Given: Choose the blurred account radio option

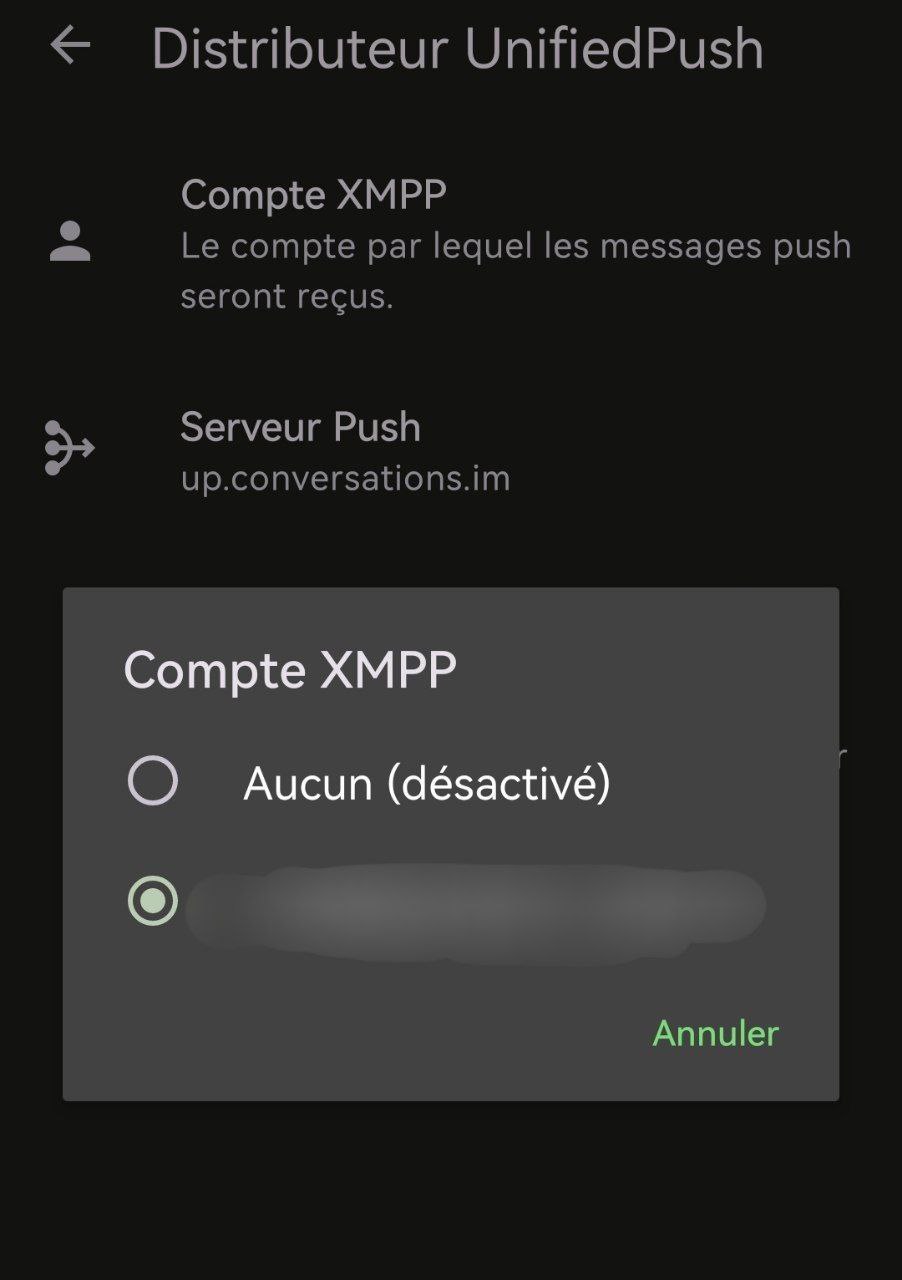Looking at the screenshot, I should (x=153, y=901).
